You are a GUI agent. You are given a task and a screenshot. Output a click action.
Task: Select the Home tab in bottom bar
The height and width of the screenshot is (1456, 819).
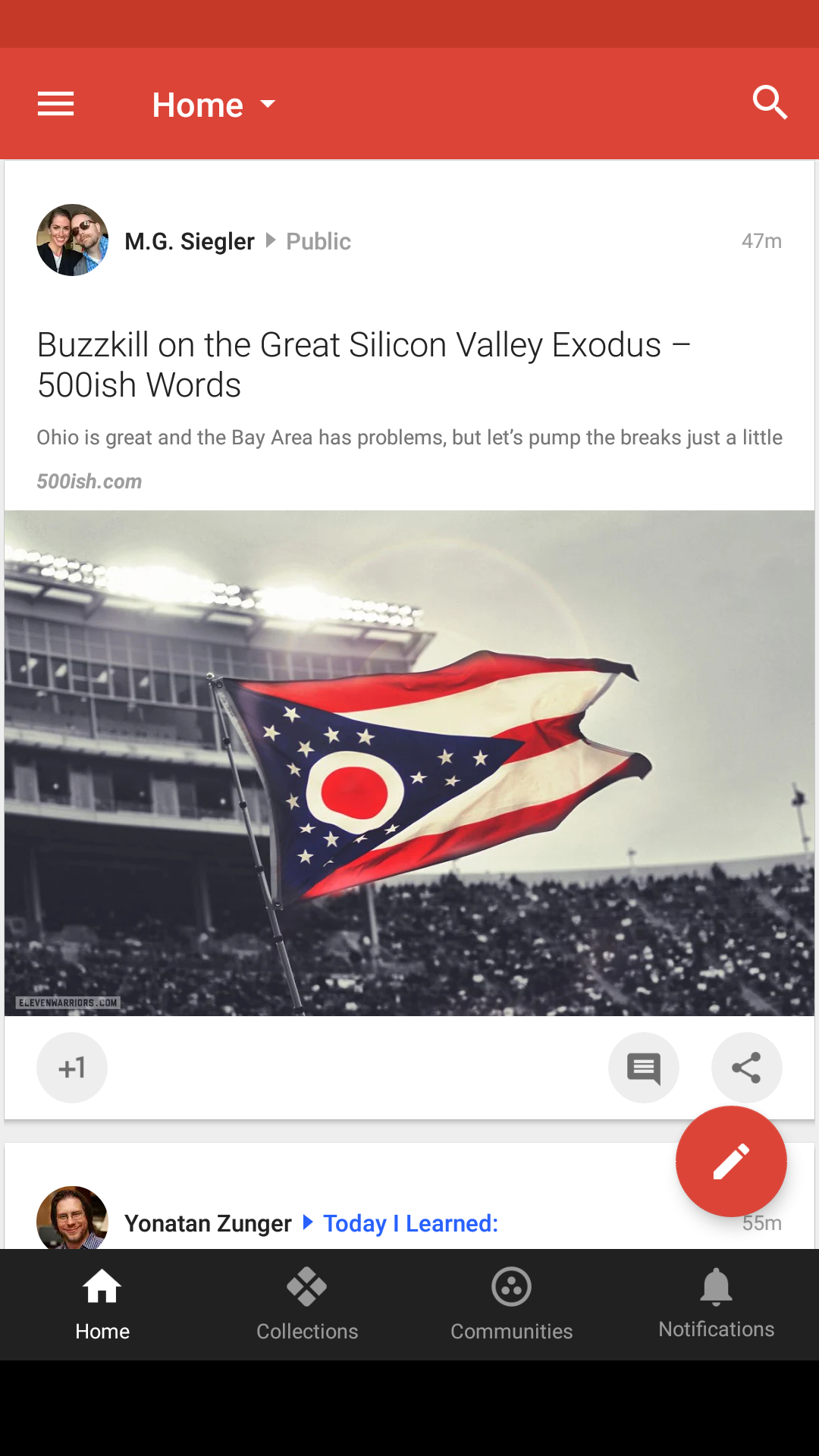pyautogui.click(x=102, y=1304)
